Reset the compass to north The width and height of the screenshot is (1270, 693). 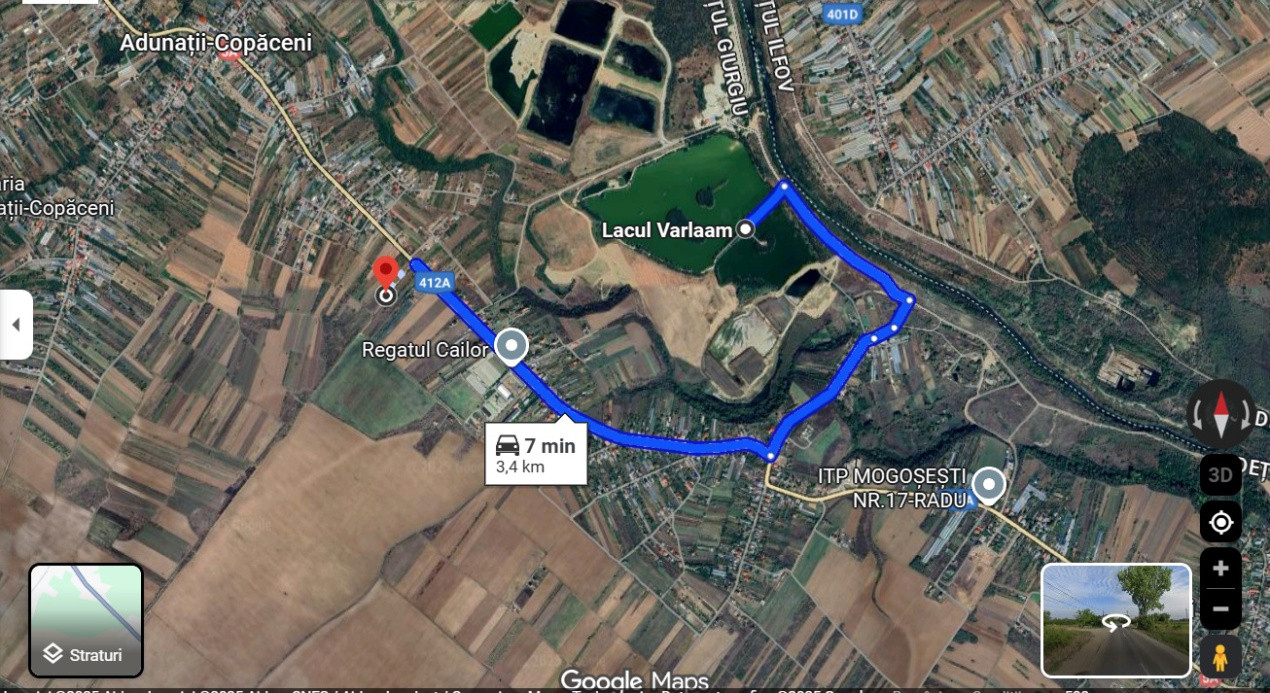(x=1220, y=414)
